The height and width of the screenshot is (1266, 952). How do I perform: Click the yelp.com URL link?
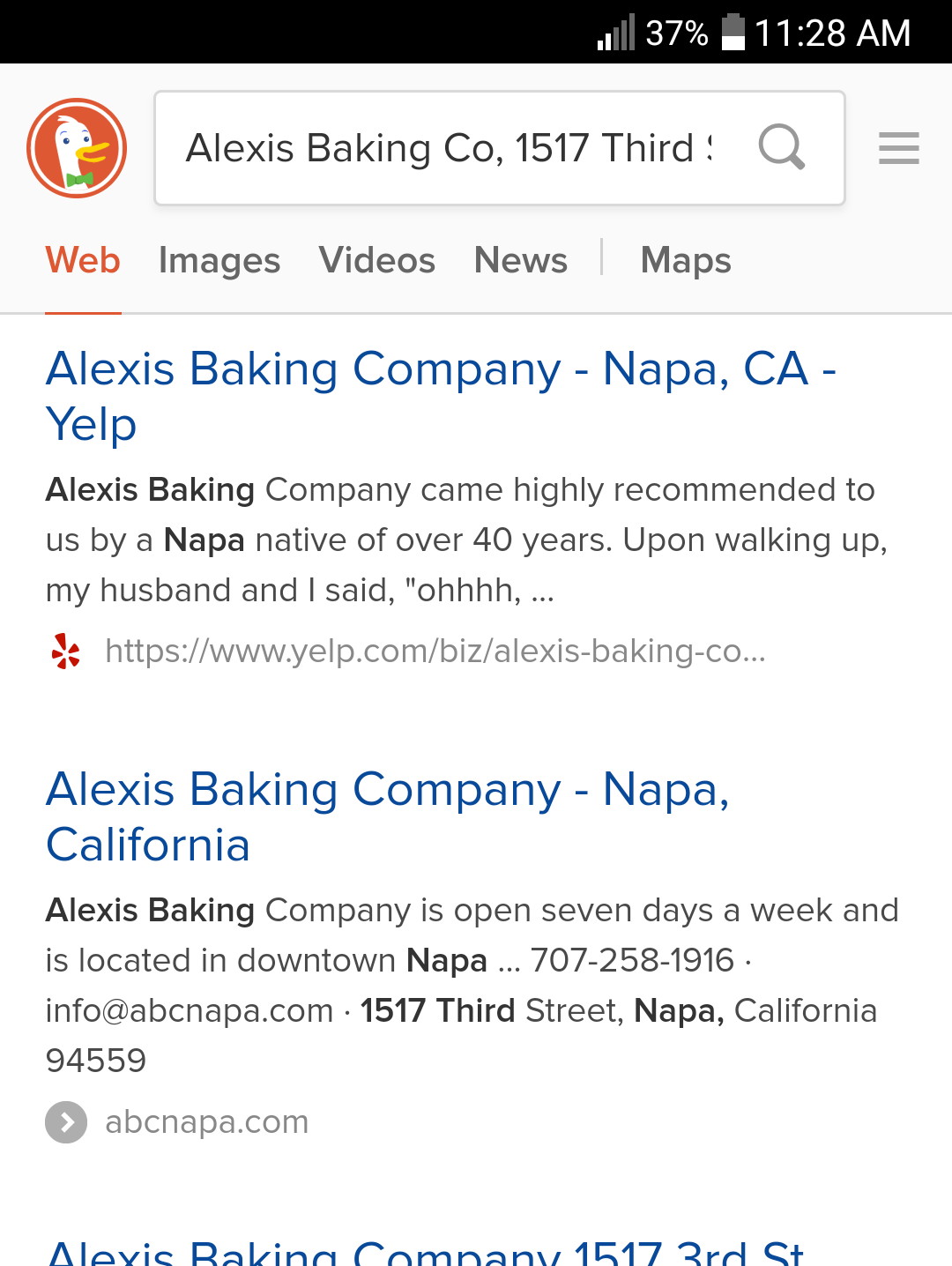point(435,652)
